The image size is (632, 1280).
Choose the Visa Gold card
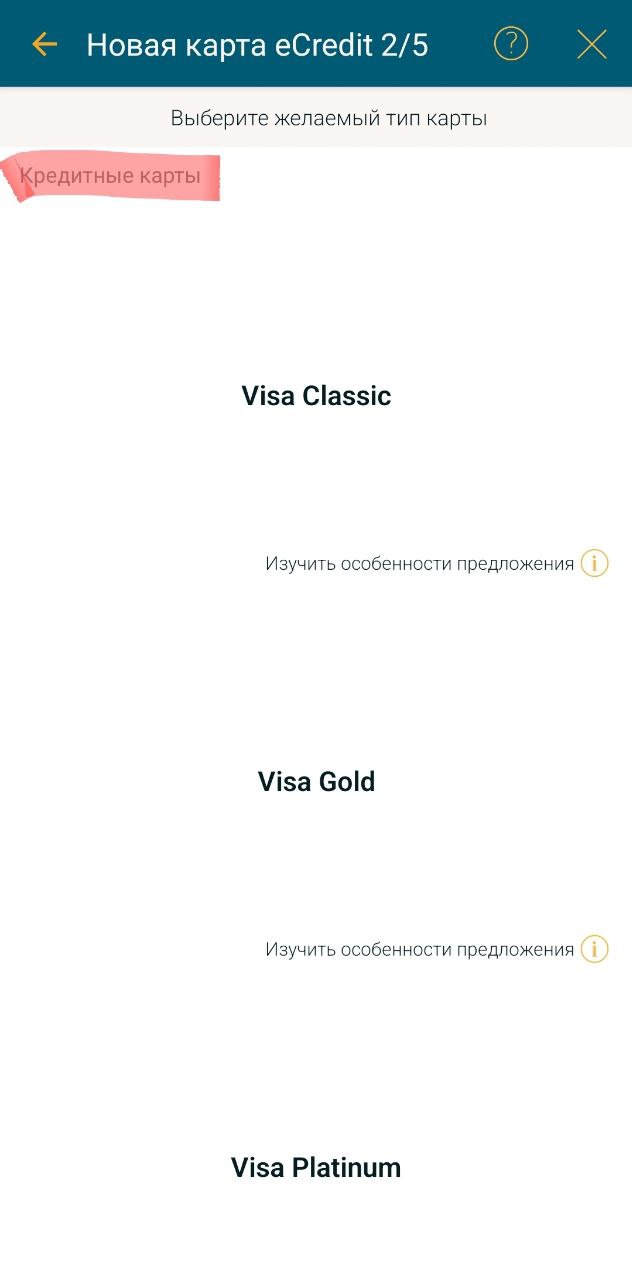click(x=316, y=782)
